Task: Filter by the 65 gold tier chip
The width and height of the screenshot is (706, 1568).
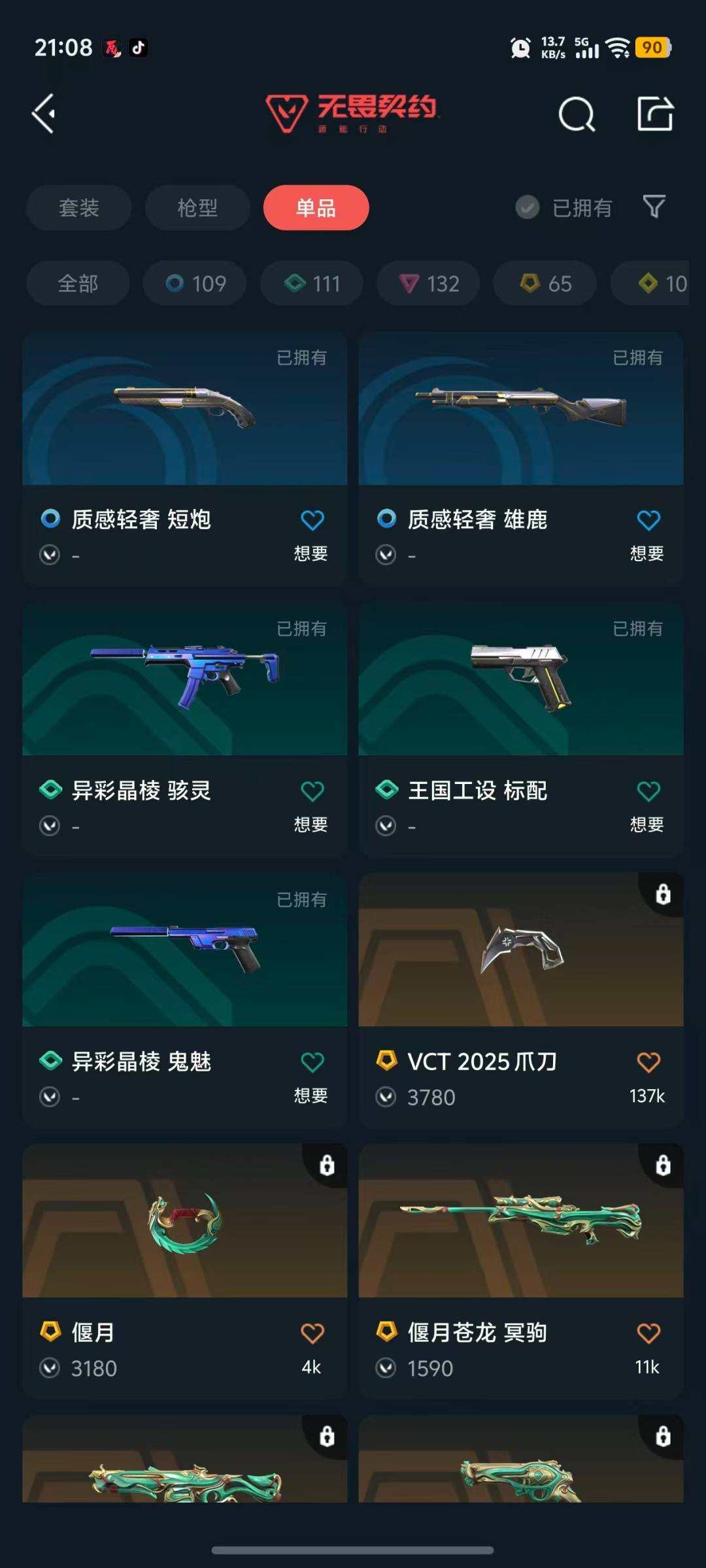Action: point(545,284)
